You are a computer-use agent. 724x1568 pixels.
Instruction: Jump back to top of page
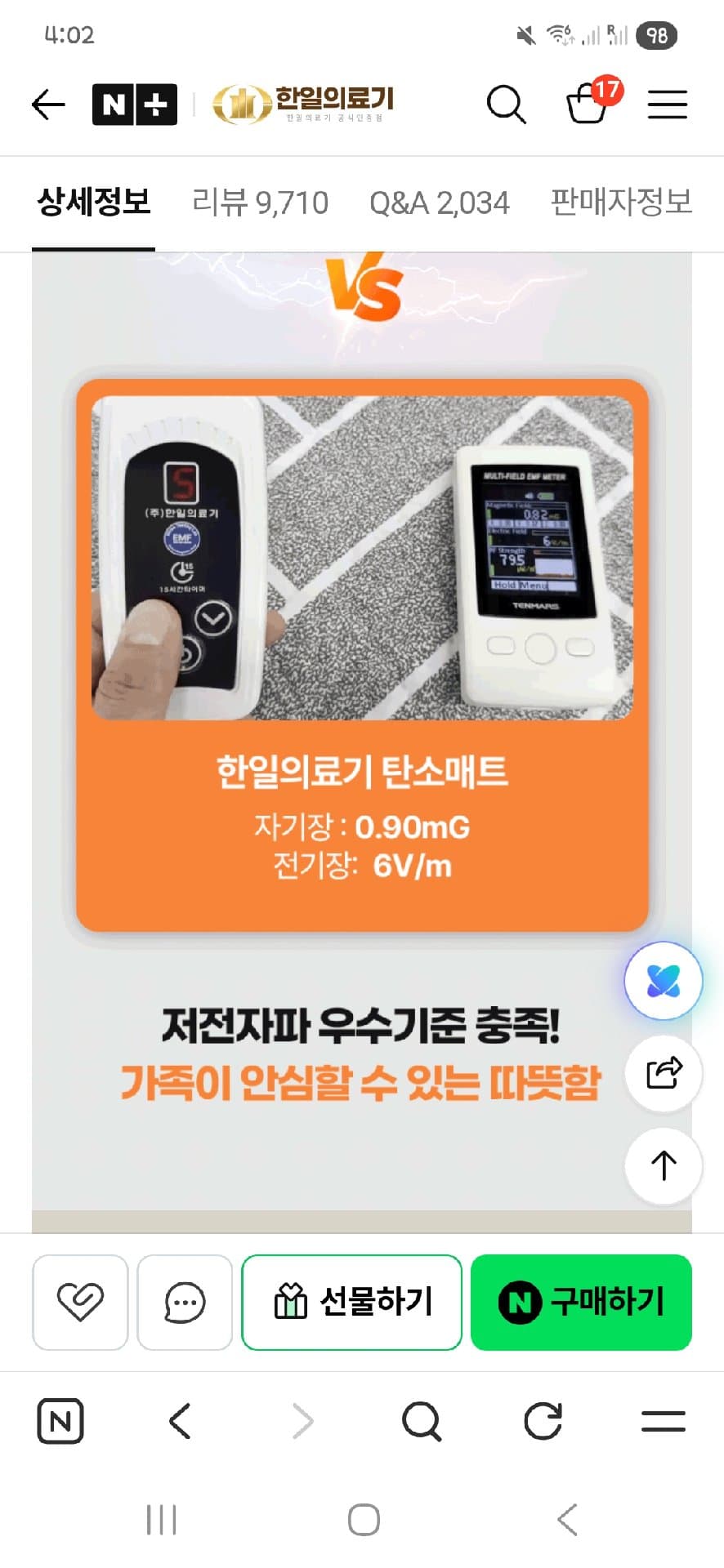click(663, 1165)
